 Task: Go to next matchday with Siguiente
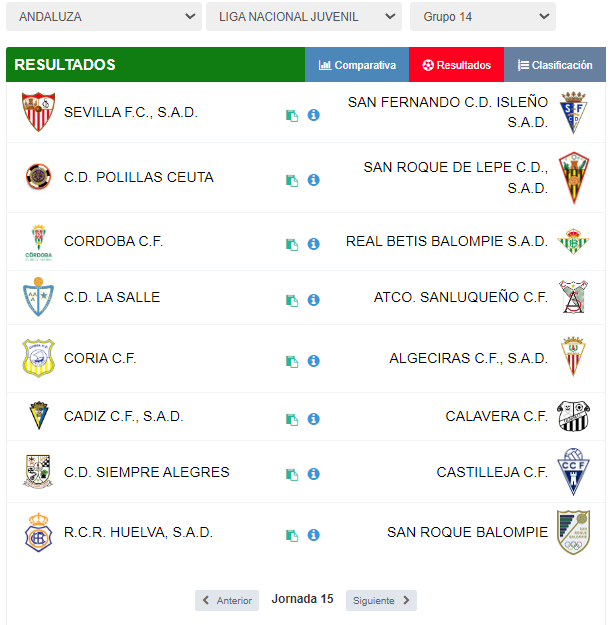(x=381, y=601)
